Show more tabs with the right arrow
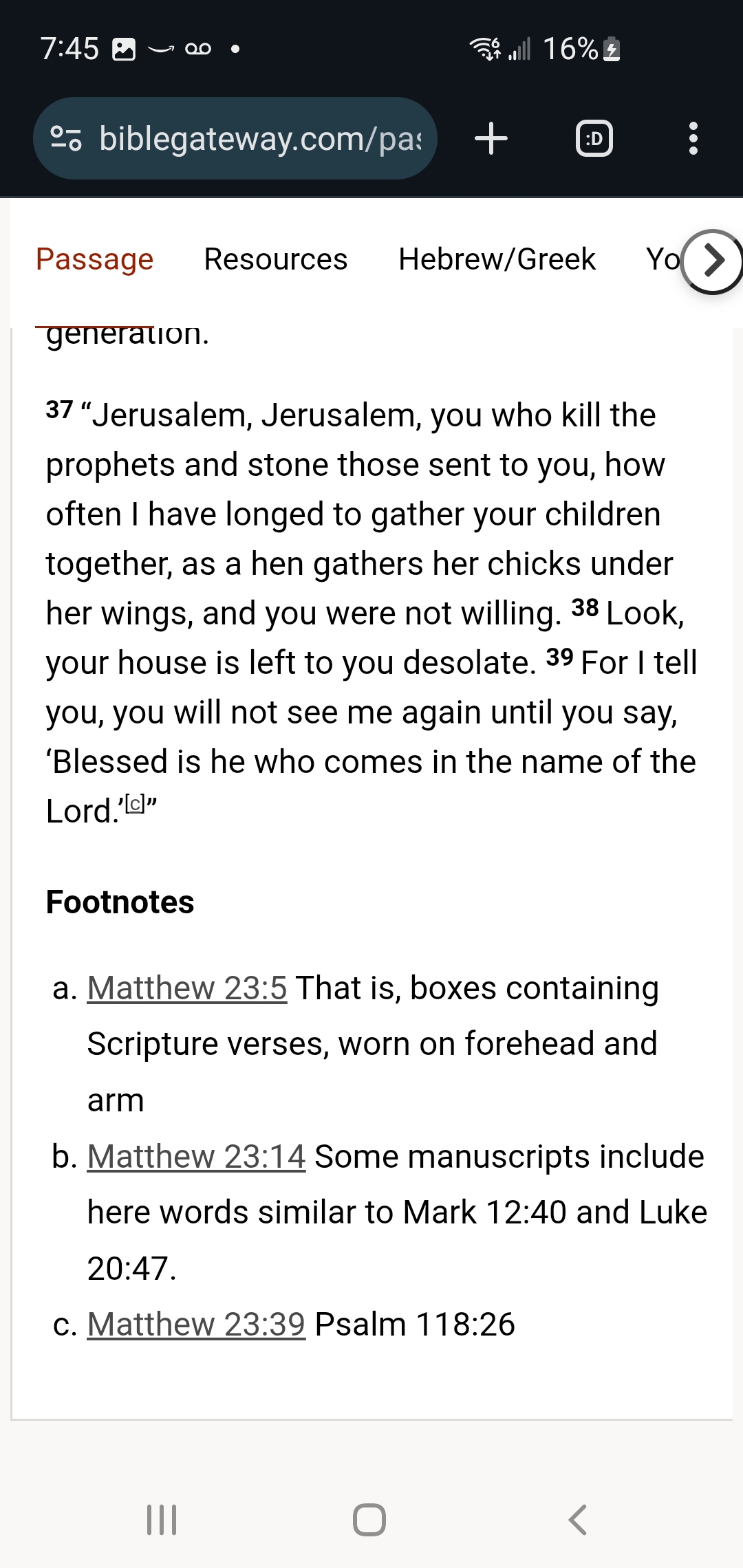 point(713,261)
